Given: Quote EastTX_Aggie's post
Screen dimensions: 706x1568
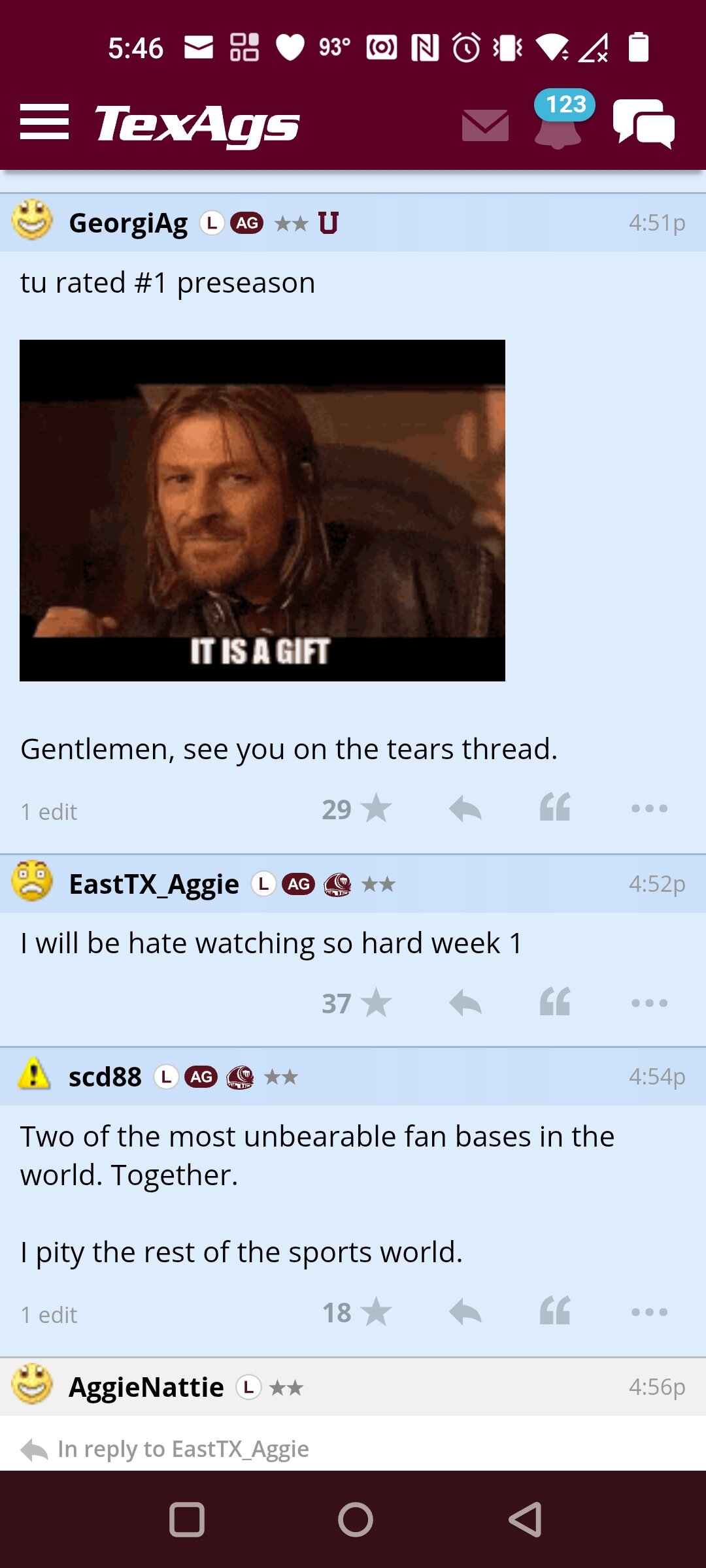Looking at the screenshot, I should point(556,1001).
